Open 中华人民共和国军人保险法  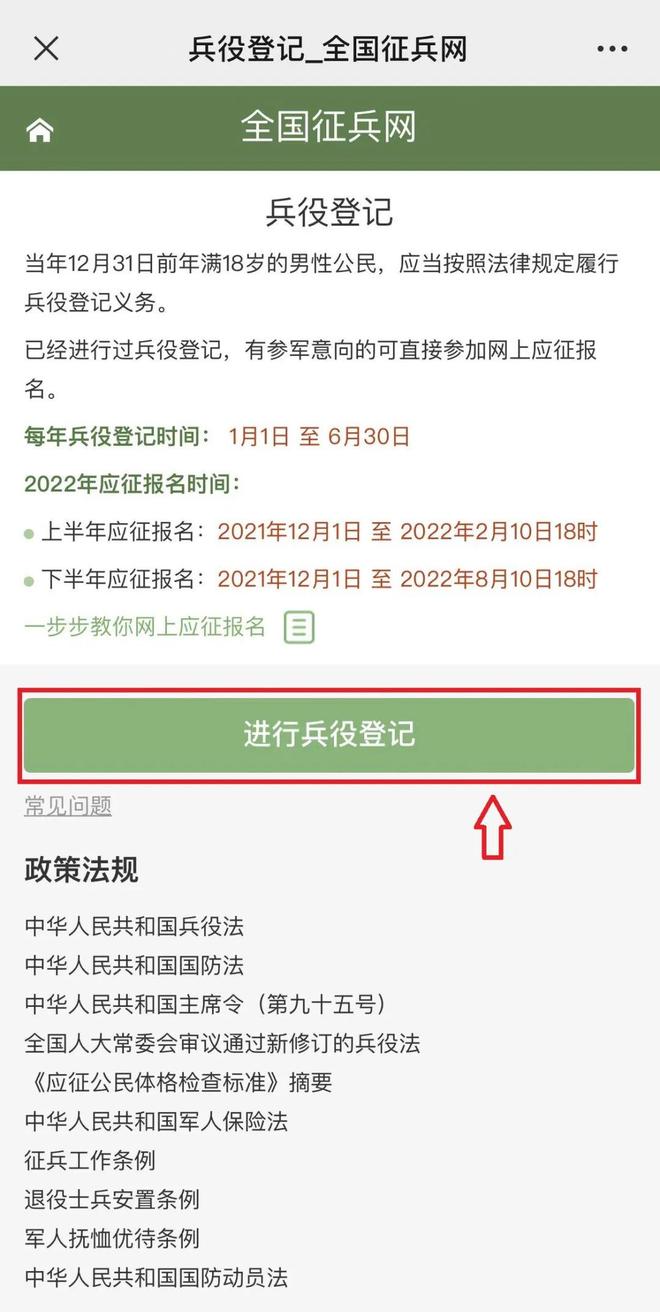tap(156, 1121)
